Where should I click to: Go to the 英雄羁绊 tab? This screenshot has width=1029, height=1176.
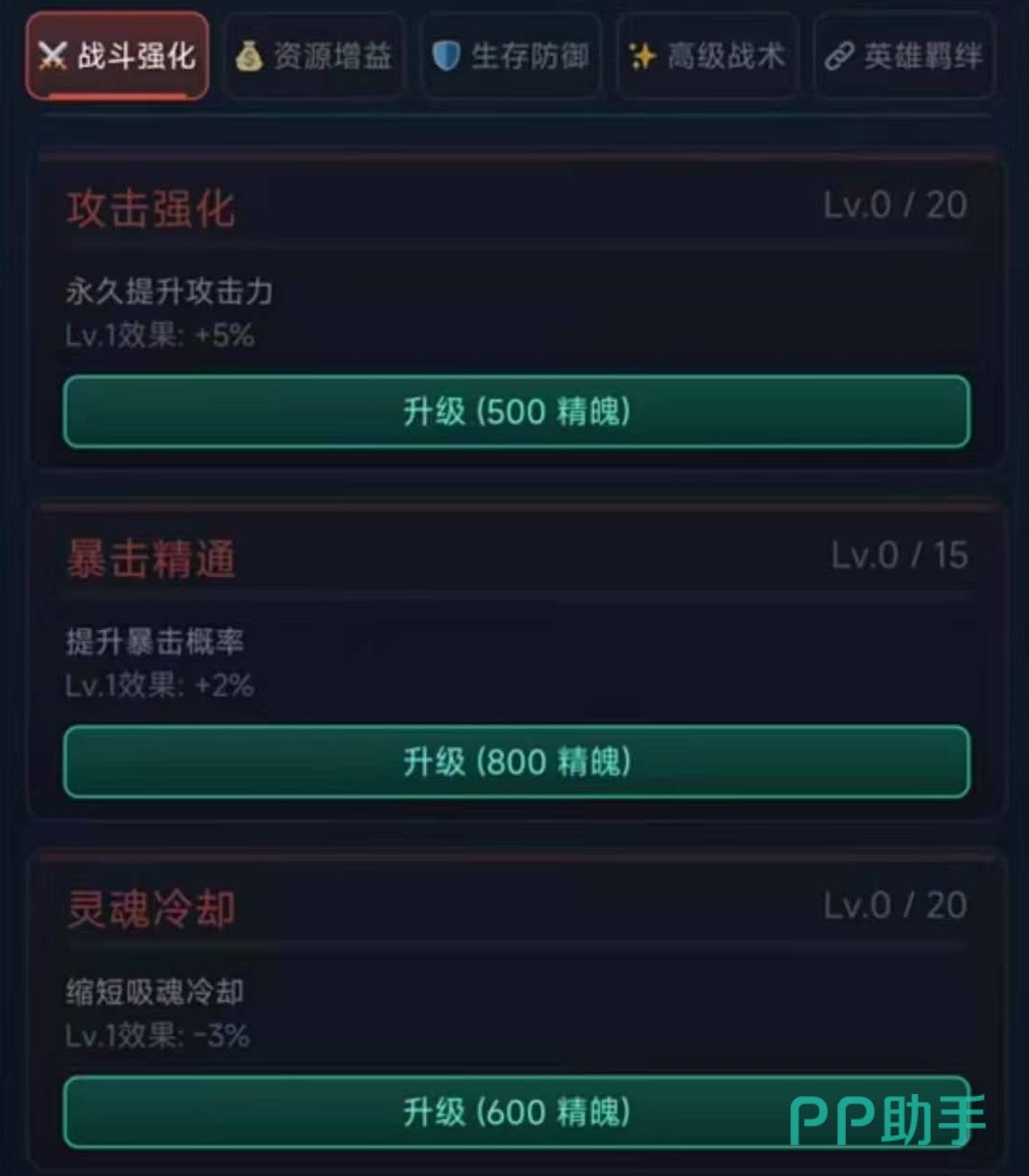(x=904, y=57)
